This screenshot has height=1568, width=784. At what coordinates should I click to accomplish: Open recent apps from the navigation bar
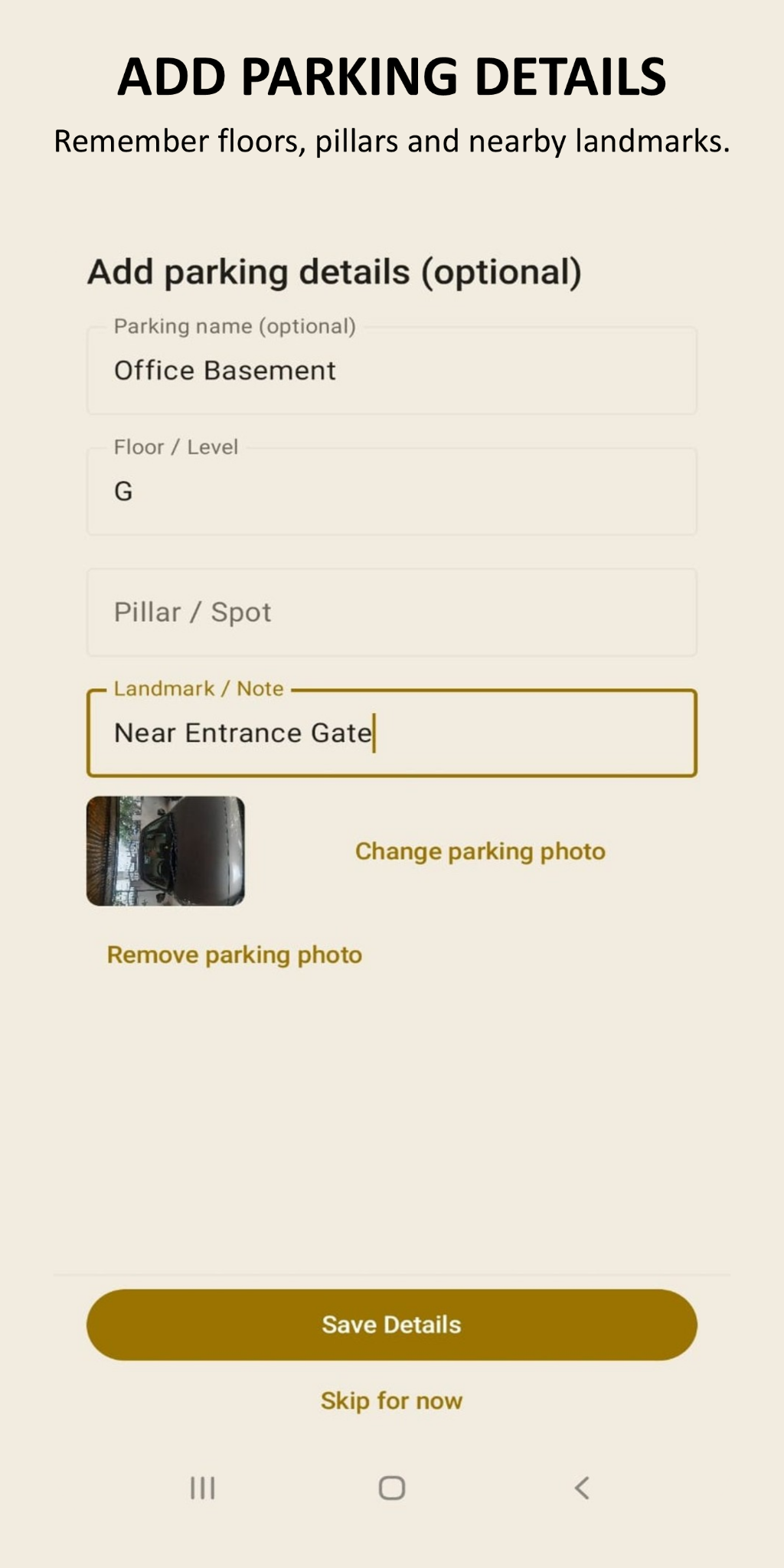pyautogui.click(x=203, y=1488)
